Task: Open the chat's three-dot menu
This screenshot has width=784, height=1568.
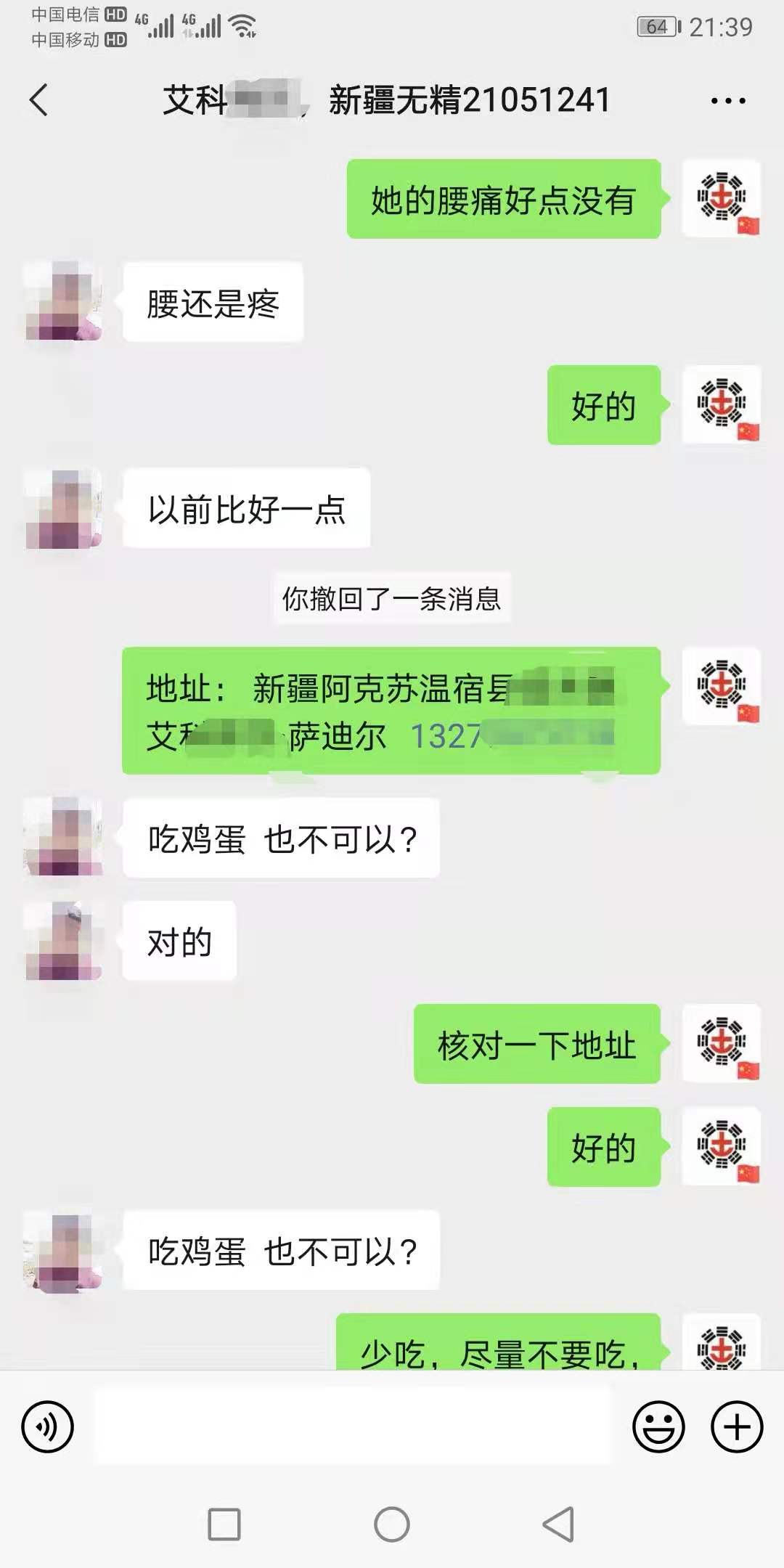Action: click(x=728, y=101)
